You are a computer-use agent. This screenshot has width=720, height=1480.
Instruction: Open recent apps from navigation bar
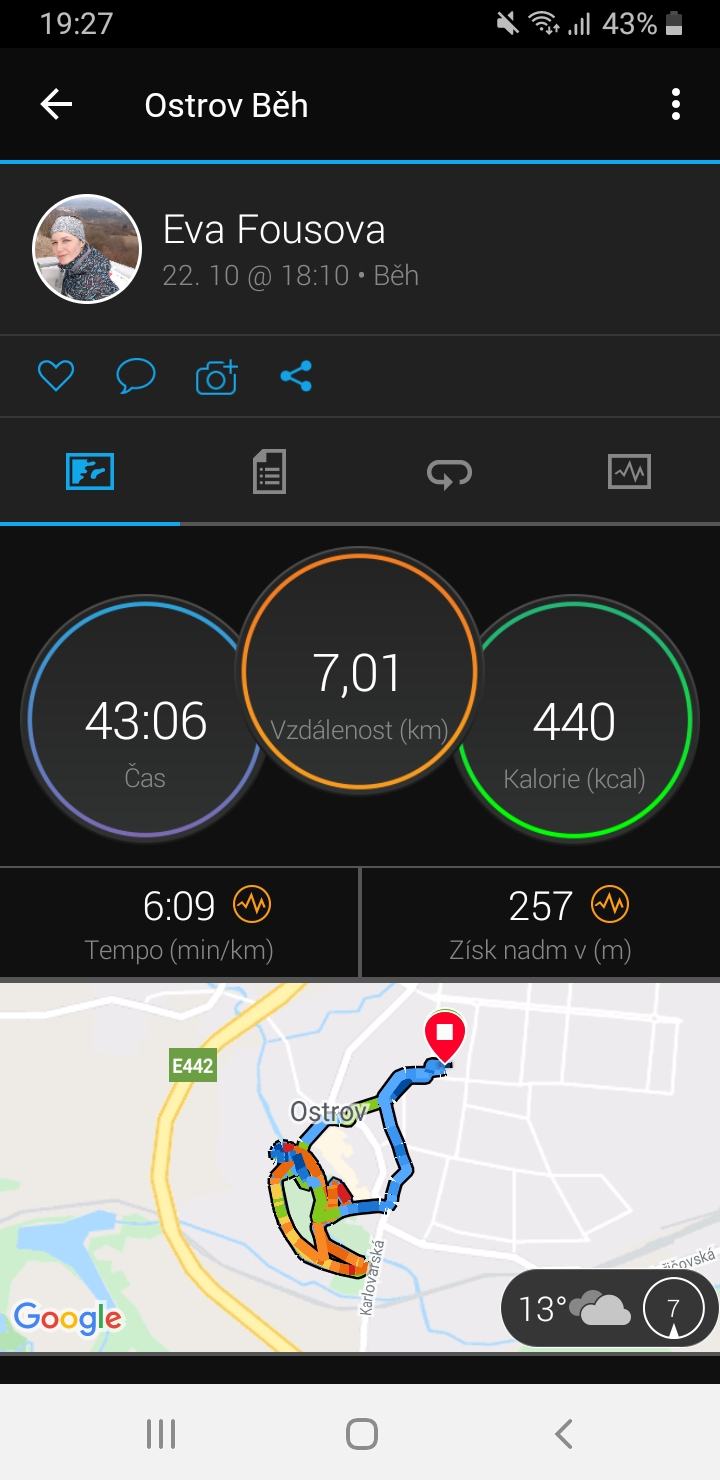point(161,1434)
